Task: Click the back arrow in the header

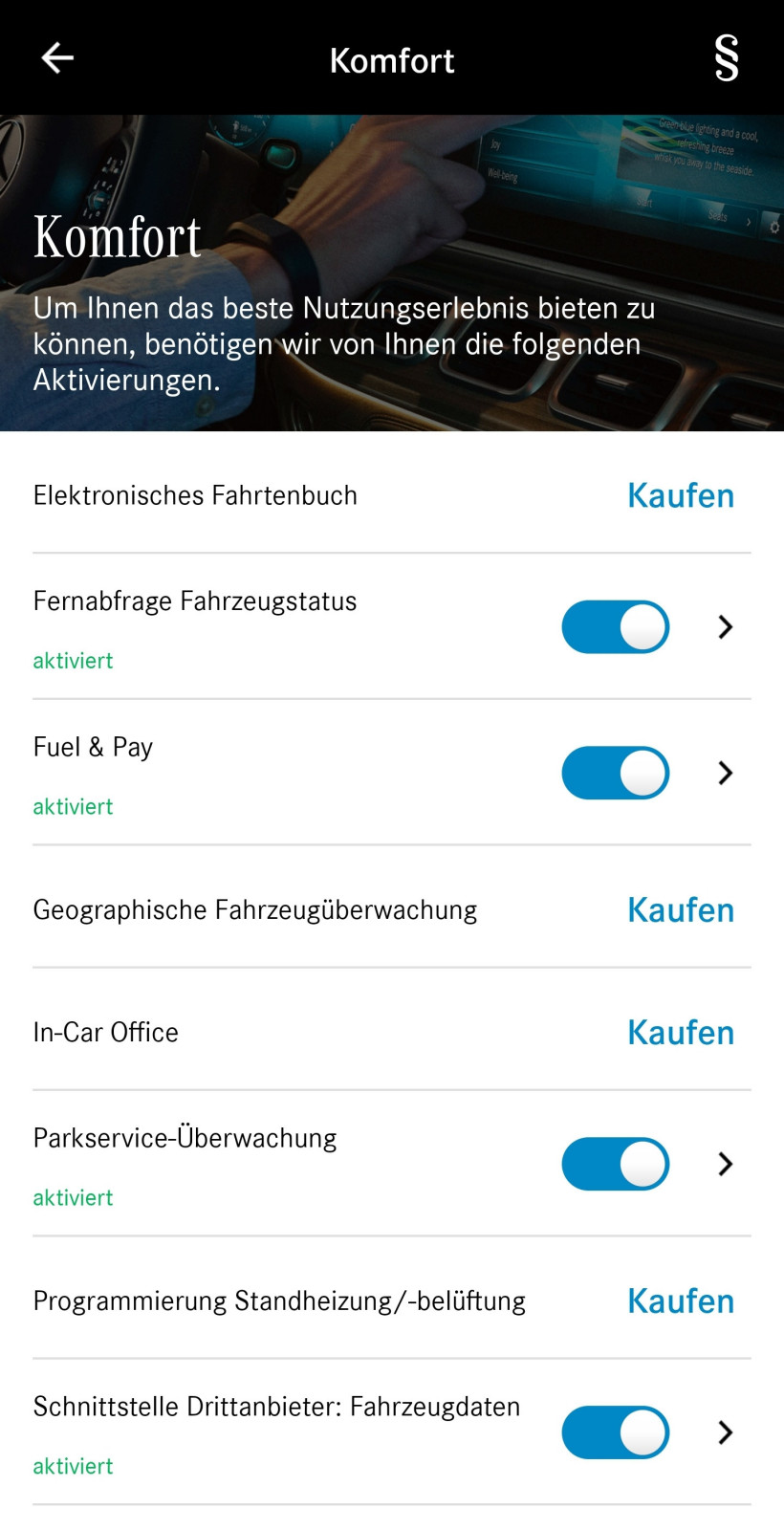Action: pyautogui.click(x=56, y=57)
